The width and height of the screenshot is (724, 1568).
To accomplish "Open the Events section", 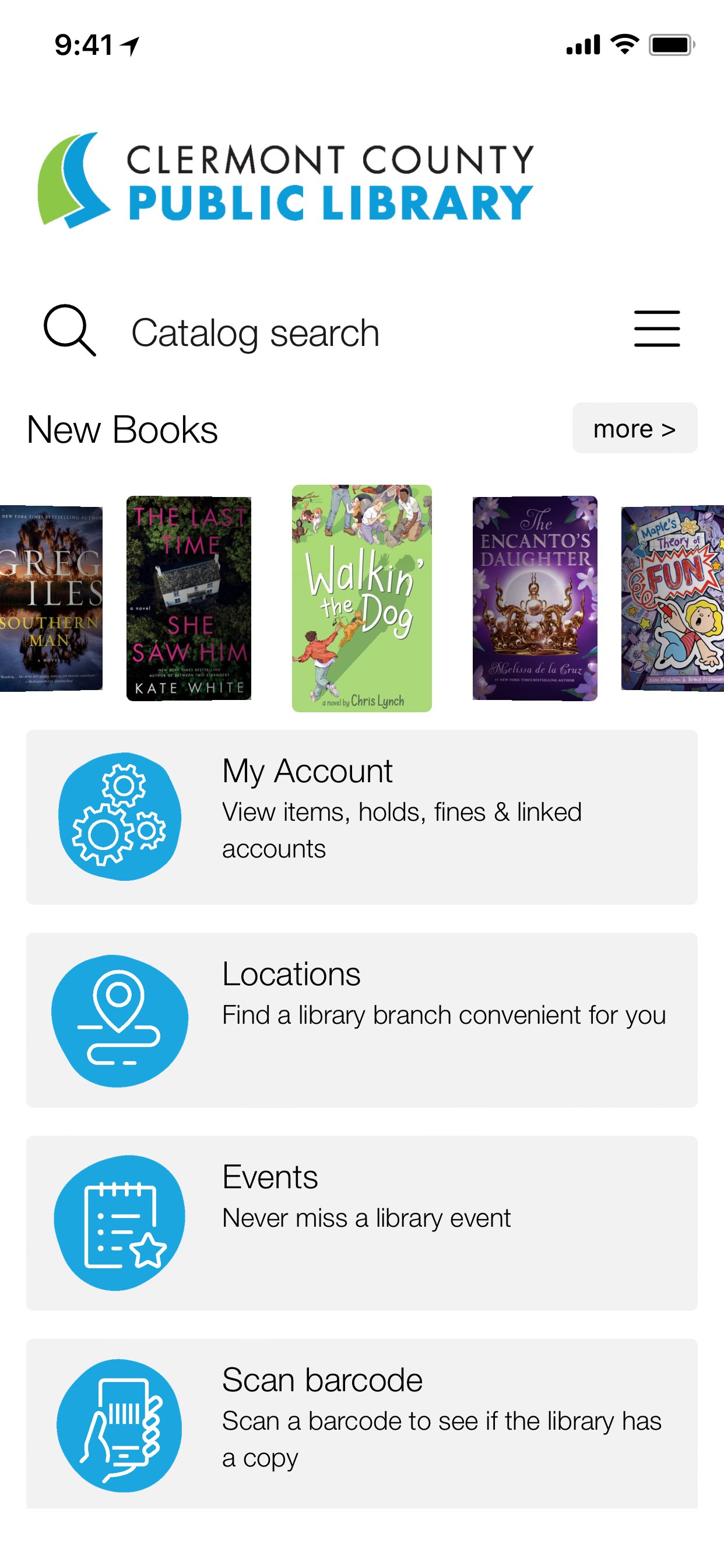I will click(361, 1222).
